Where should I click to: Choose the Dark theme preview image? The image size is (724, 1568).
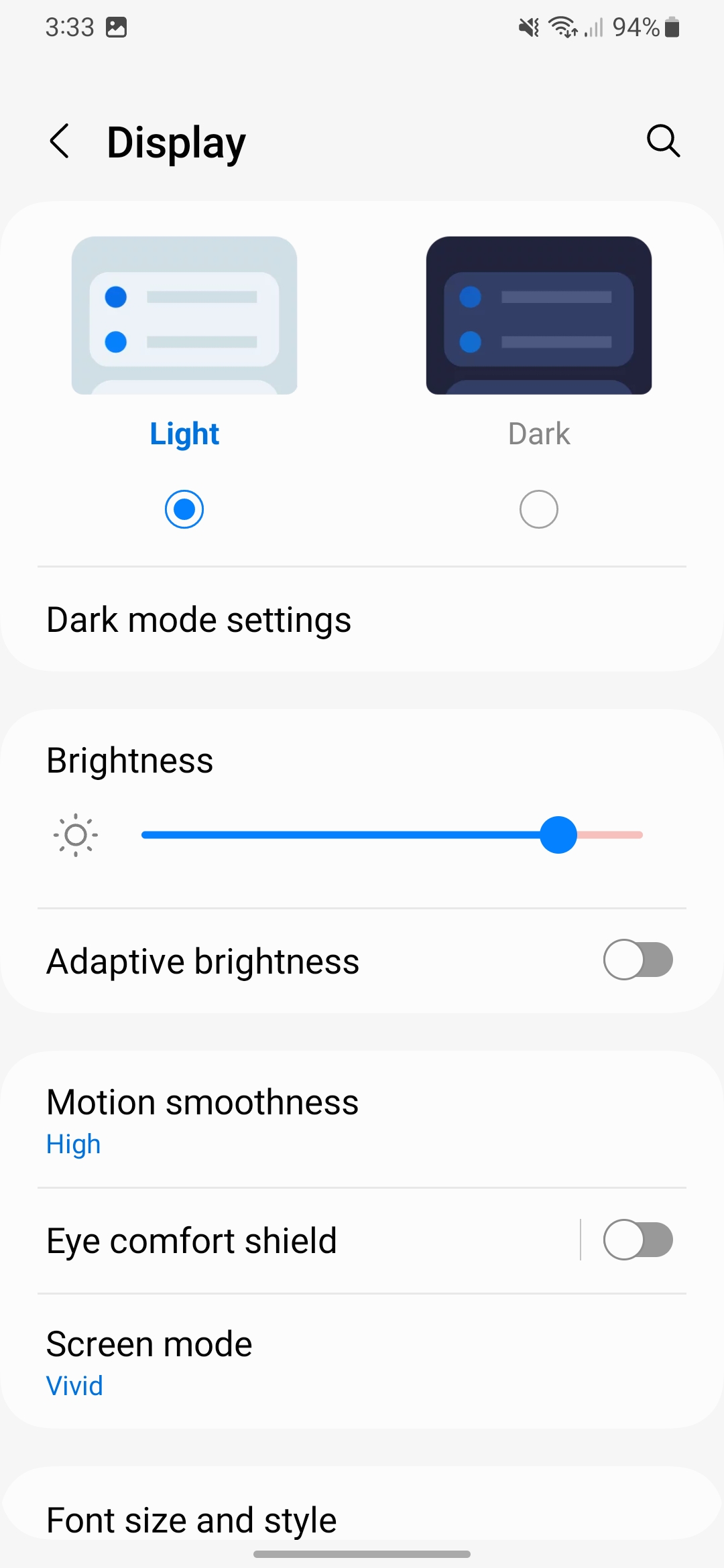(x=539, y=315)
